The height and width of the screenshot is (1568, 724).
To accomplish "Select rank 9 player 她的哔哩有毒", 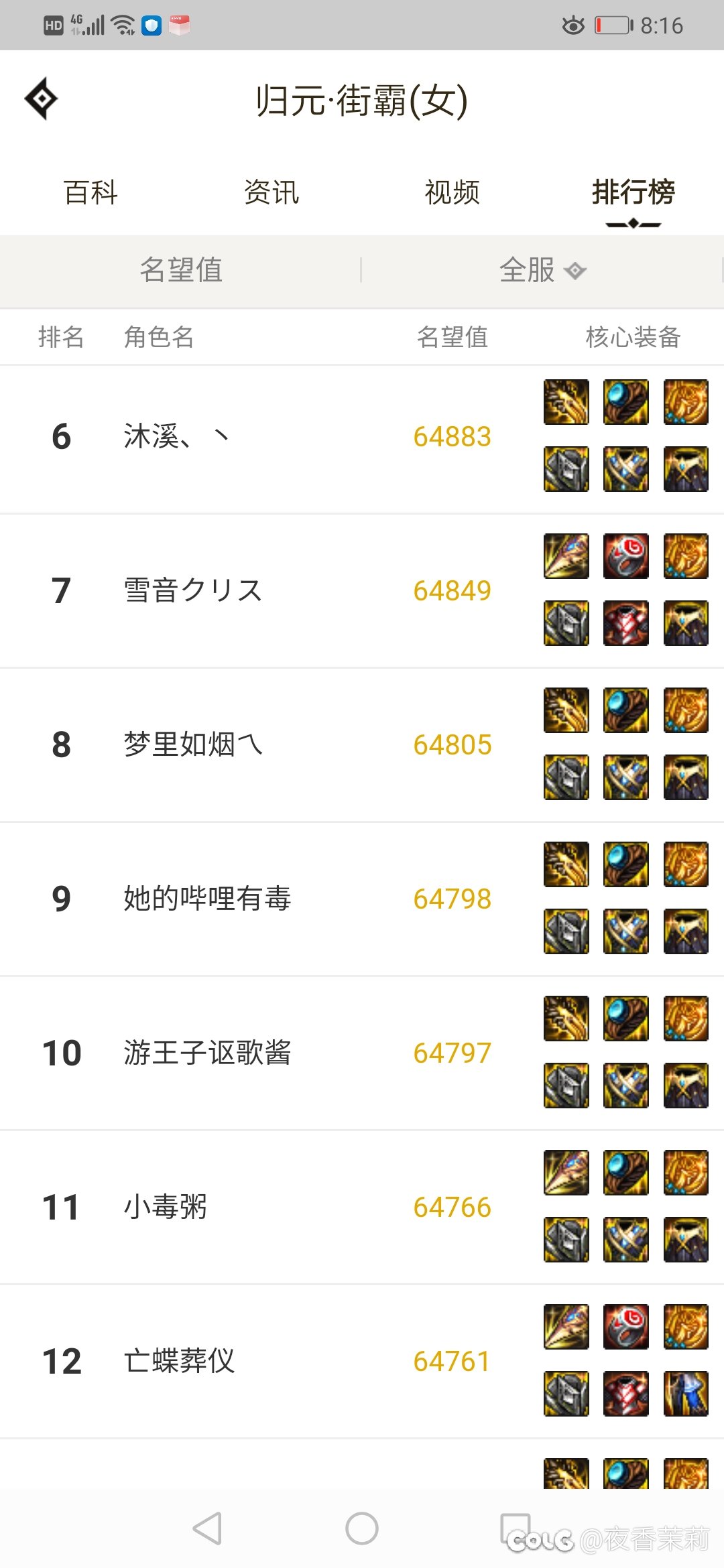I will (362, 899).
